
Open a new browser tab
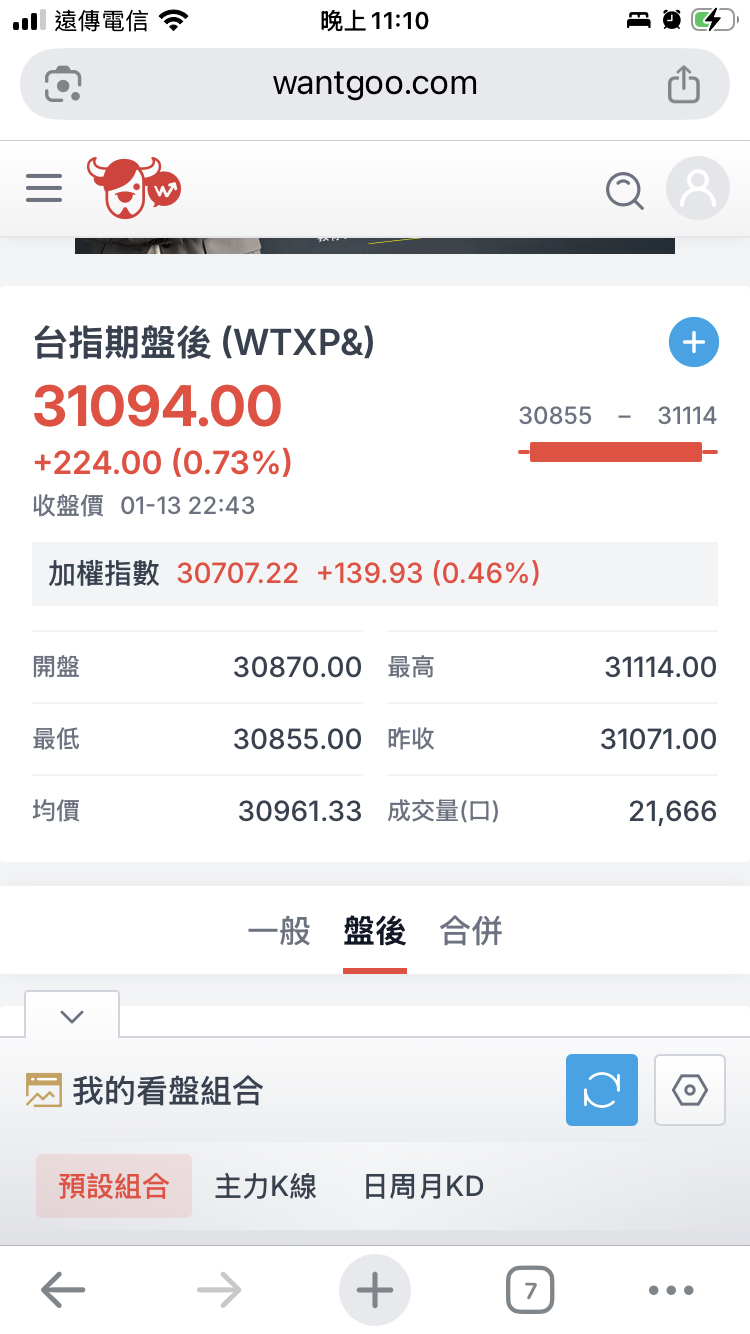click(375, 1291)
